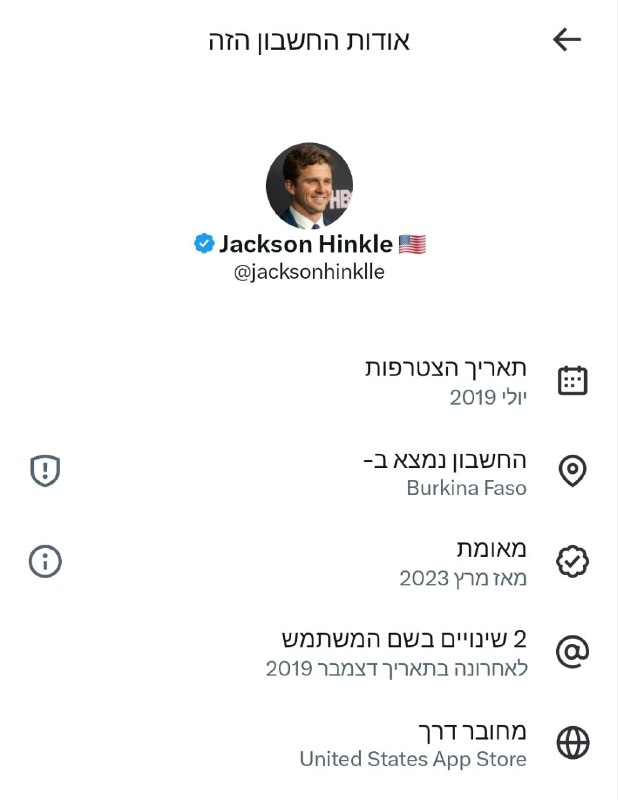618x800 pixels.
Task: Open the shield icon beside Burkina Faso
Action: pos(45,471)
